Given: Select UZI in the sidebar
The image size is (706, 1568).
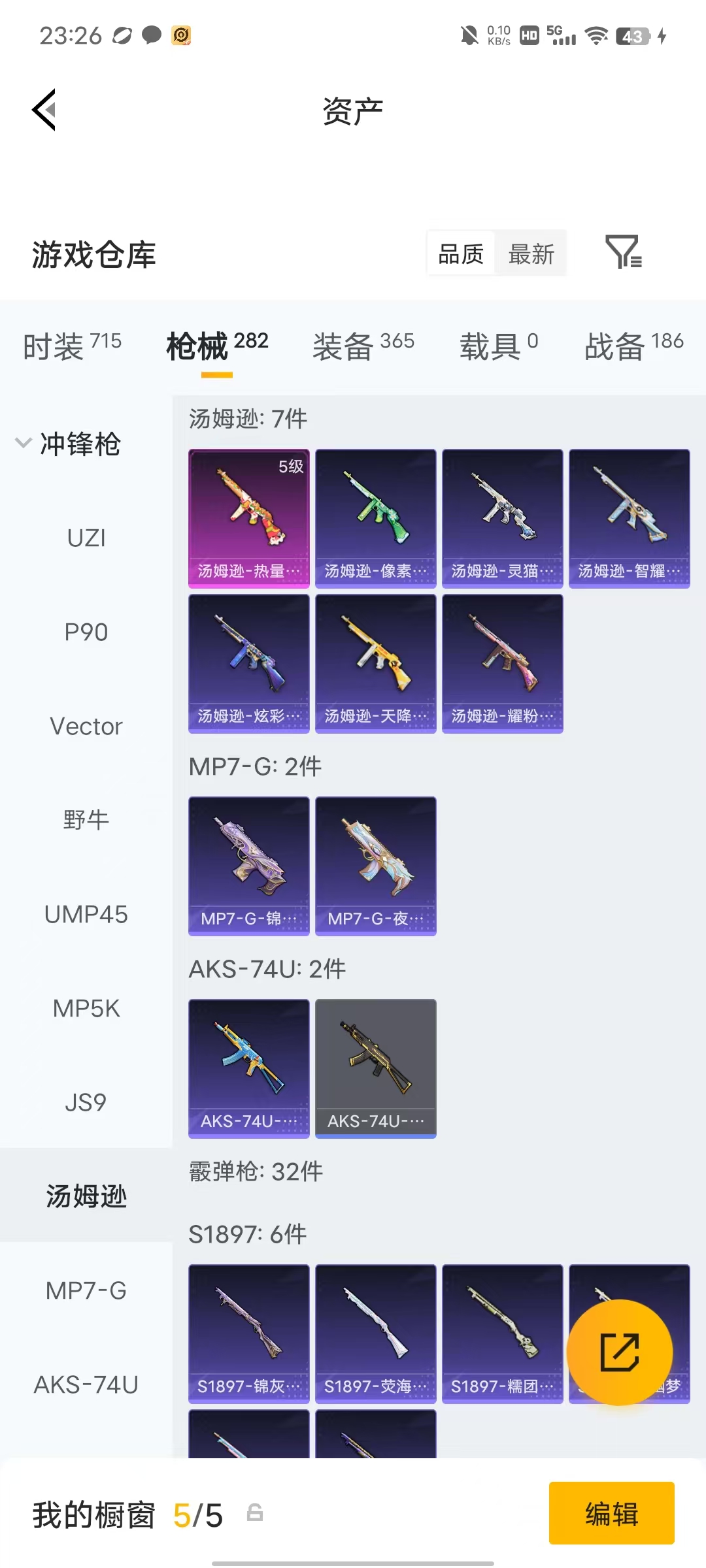Looking at the screenshot, I should 86,538.
